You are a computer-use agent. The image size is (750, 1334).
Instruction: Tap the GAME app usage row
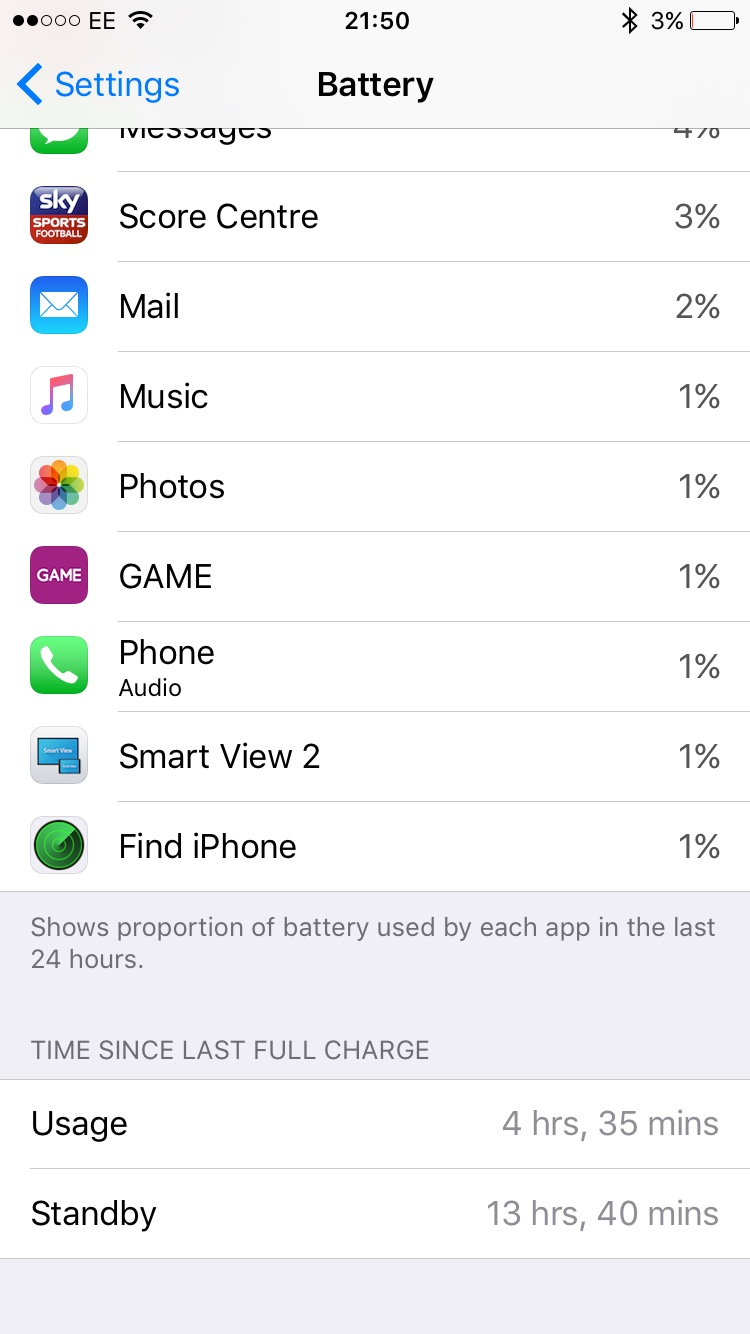point(375,577)
